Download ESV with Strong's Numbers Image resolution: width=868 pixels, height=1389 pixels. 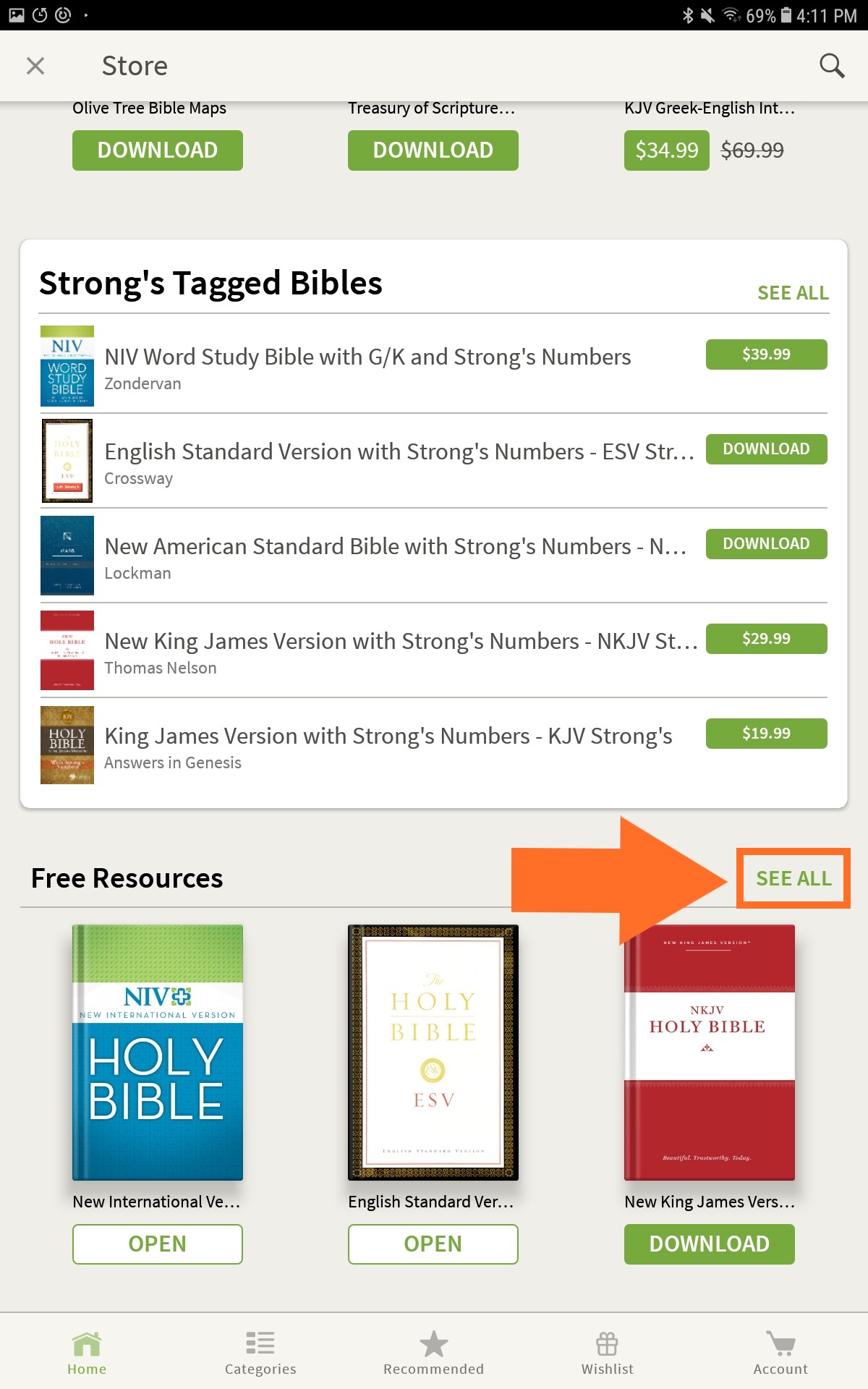click(766, 449)
